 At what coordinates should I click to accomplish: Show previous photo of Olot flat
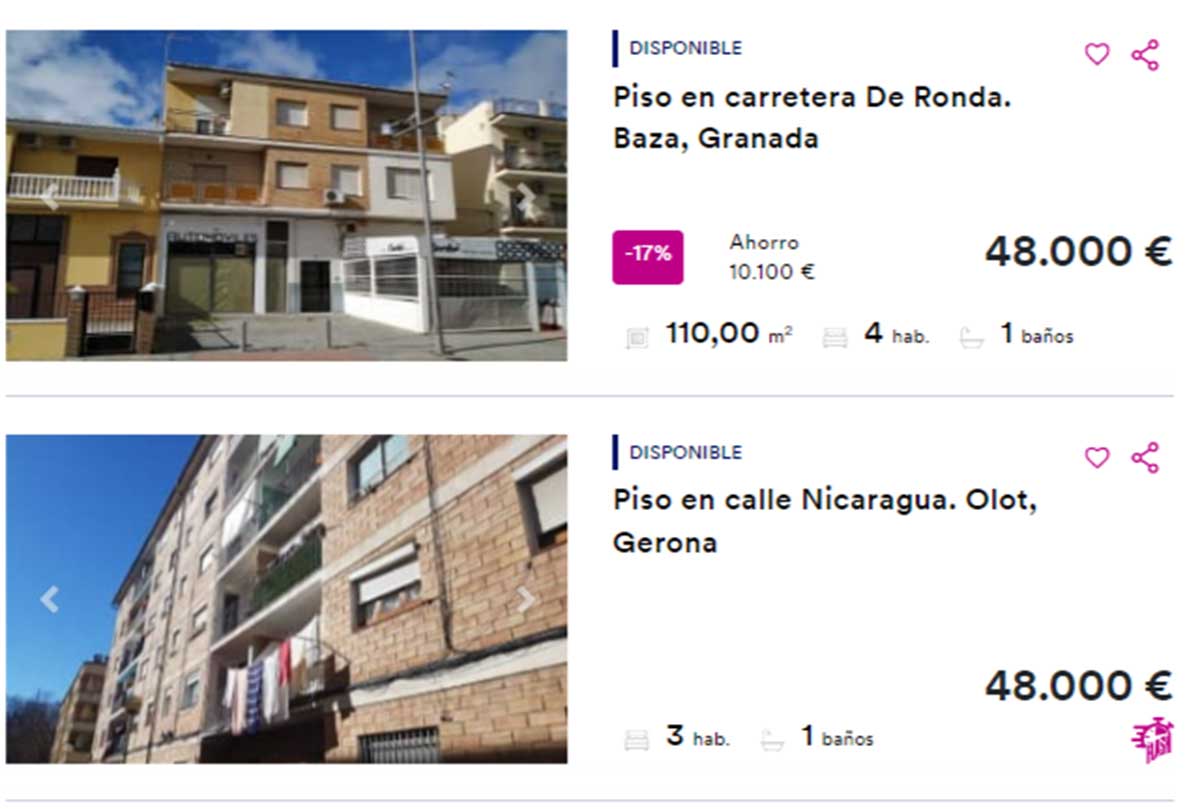click(x=48, y=599)
